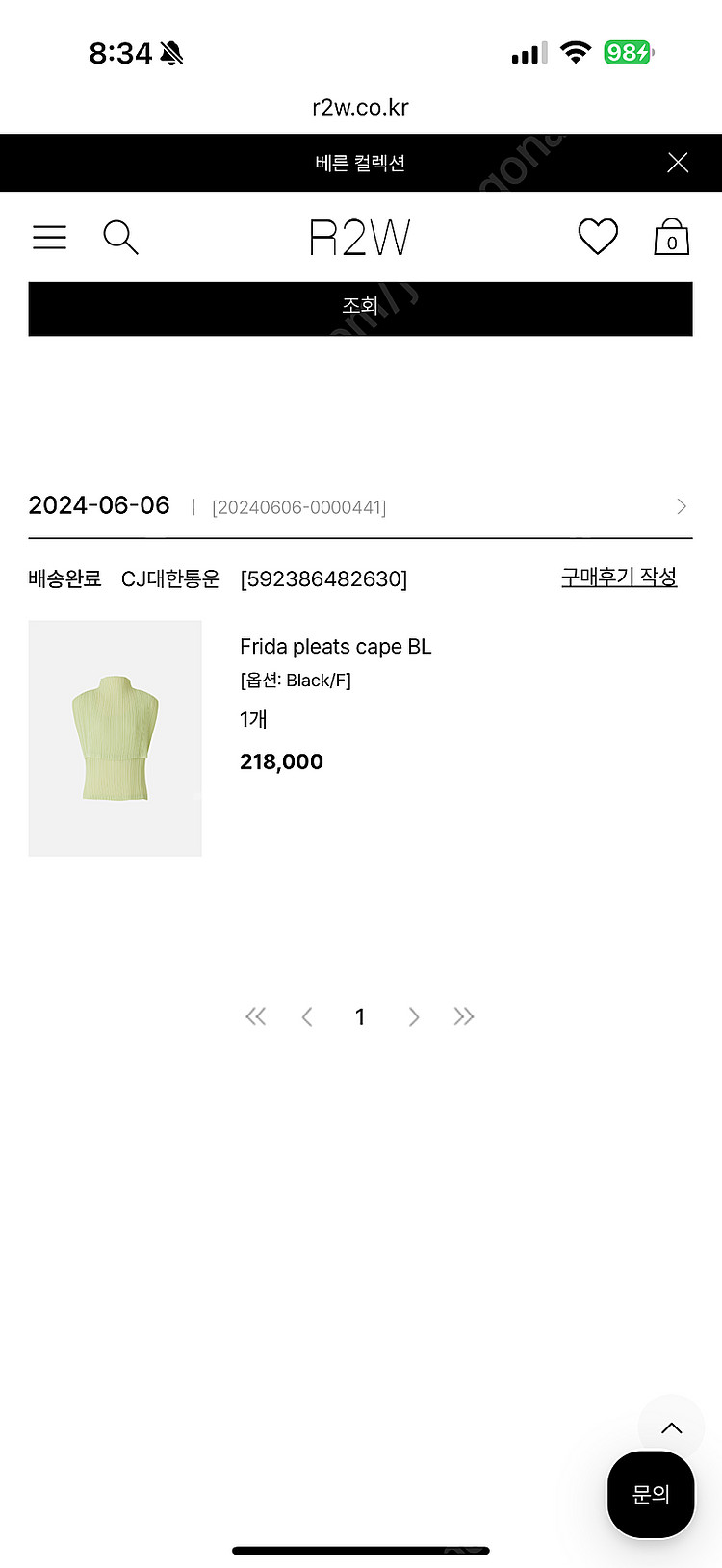Tap the 조회 search button
The width and height of the screenshot is (722, 1568).
coord(360,309)
